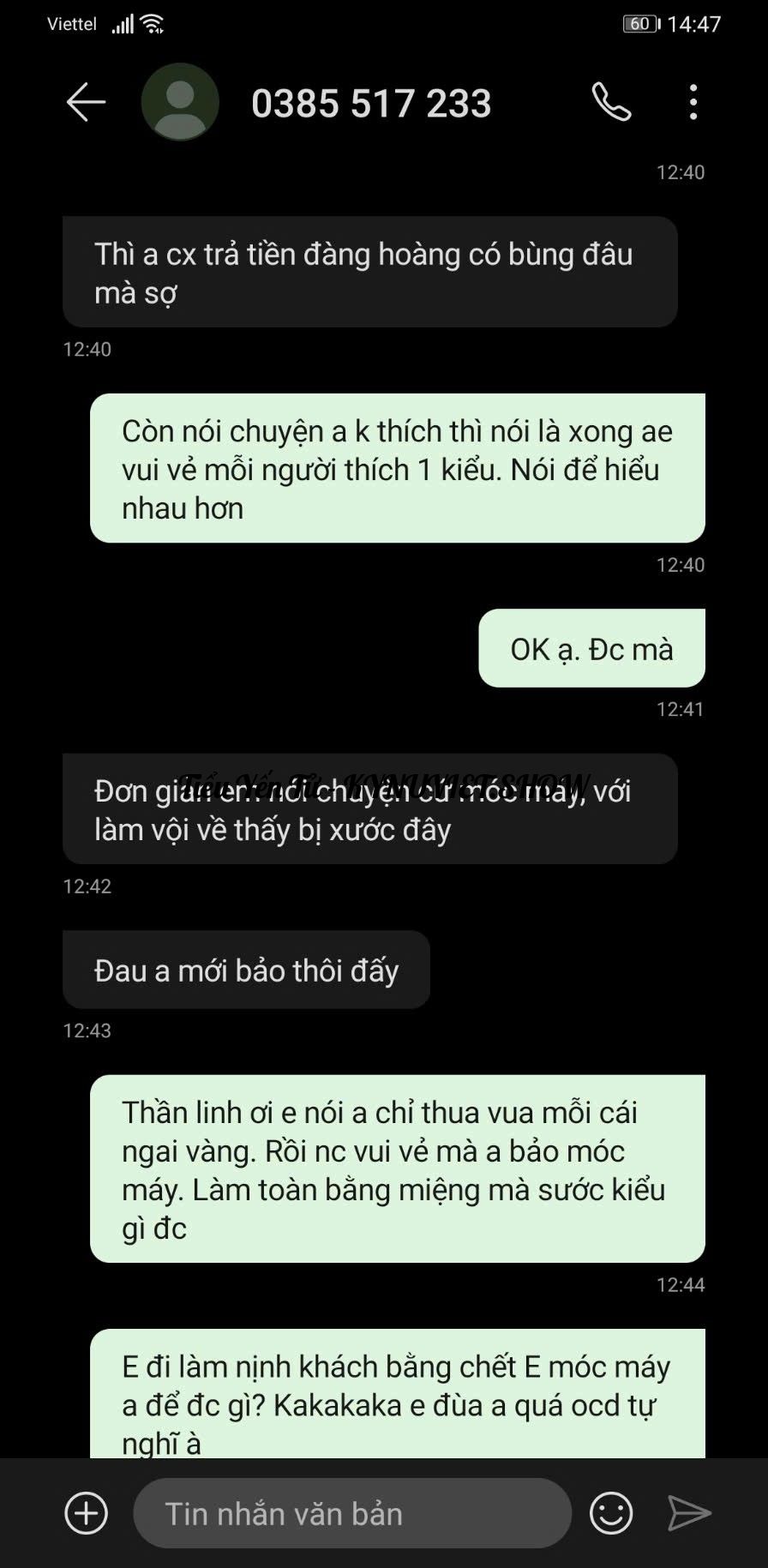Go back to the message list
The image size is (768, 1568).
tap(86, 103)
